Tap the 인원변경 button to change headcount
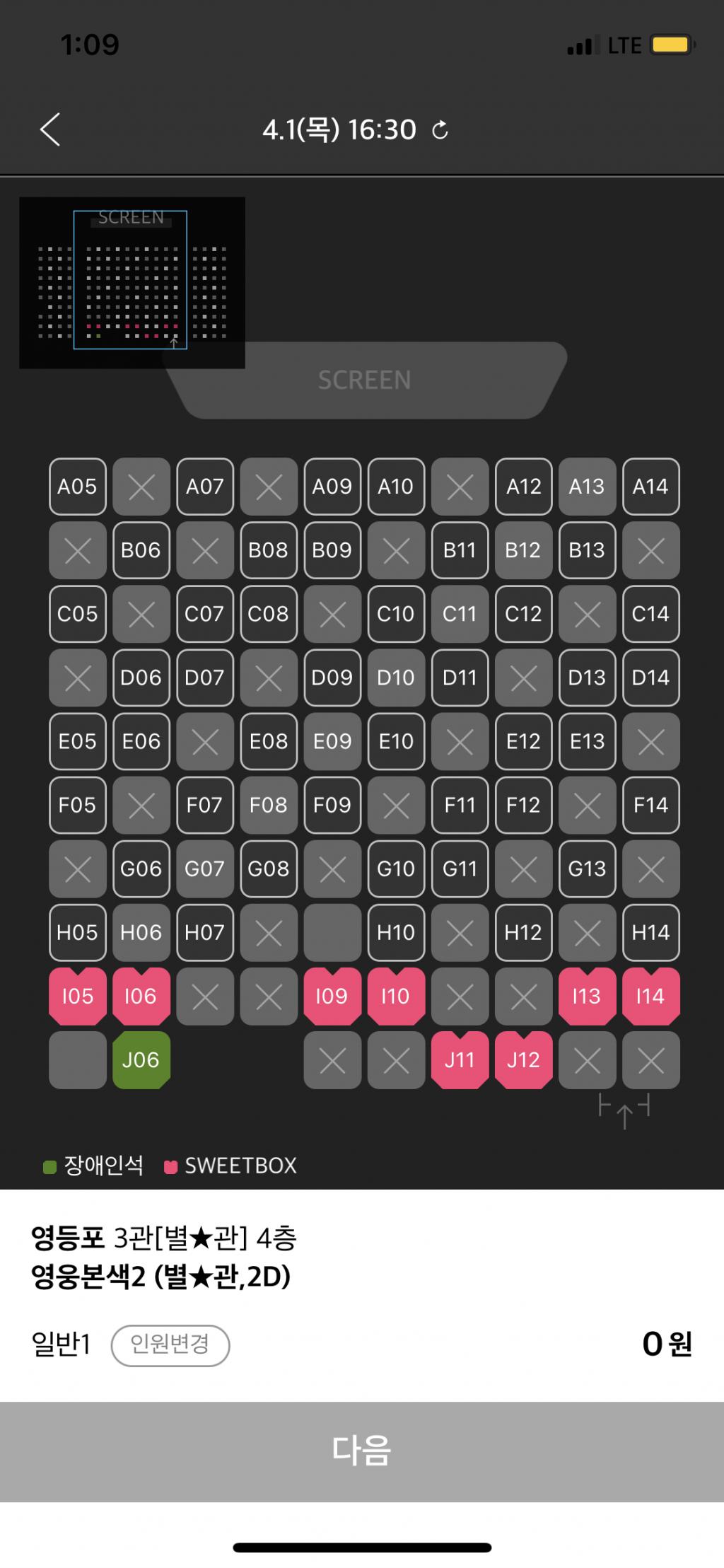This screenshot has width=724, height=1568. [x=170, y=1345]
